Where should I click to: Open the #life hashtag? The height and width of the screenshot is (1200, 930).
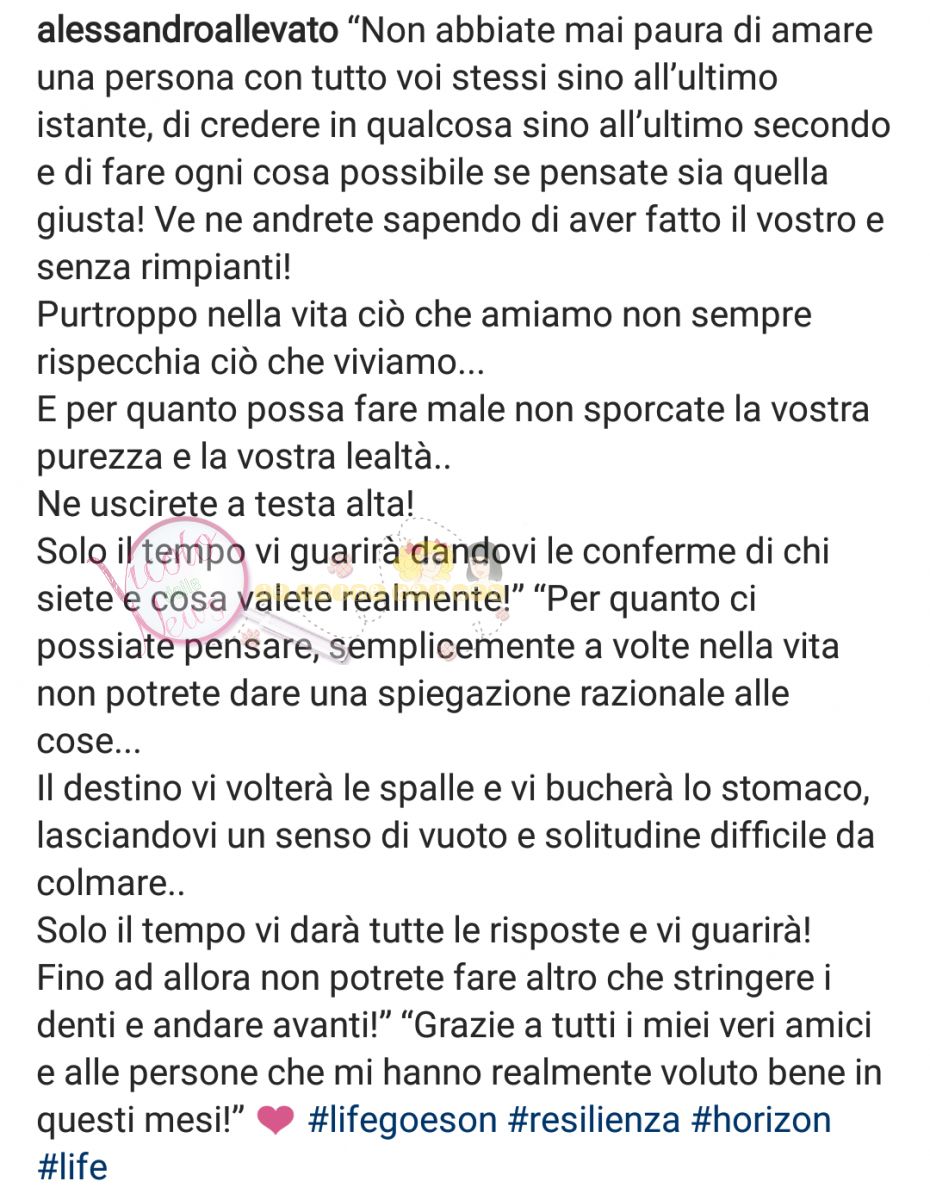(x=72, y=1166)
